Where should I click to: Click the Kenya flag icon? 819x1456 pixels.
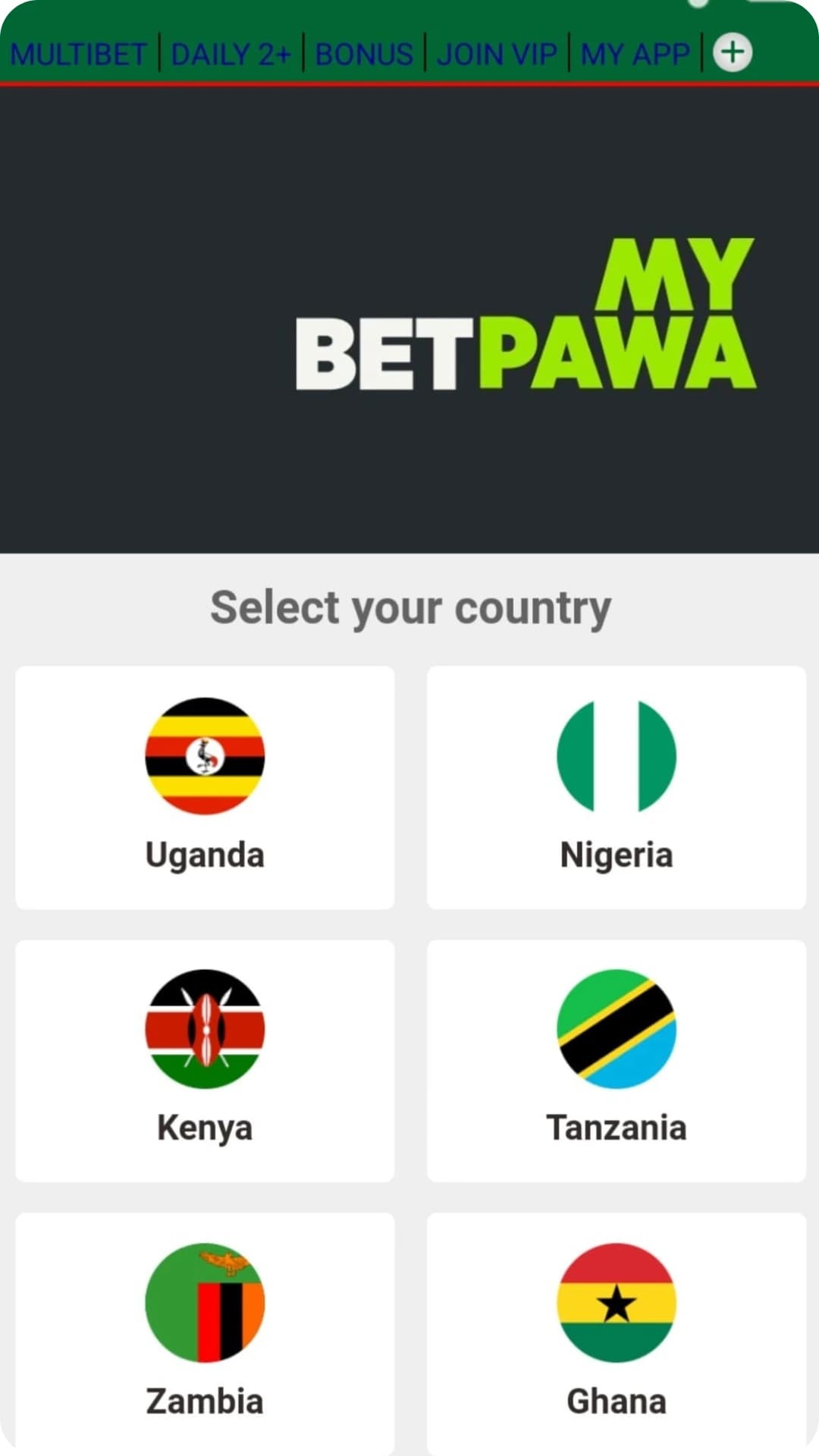point(205,1028)
